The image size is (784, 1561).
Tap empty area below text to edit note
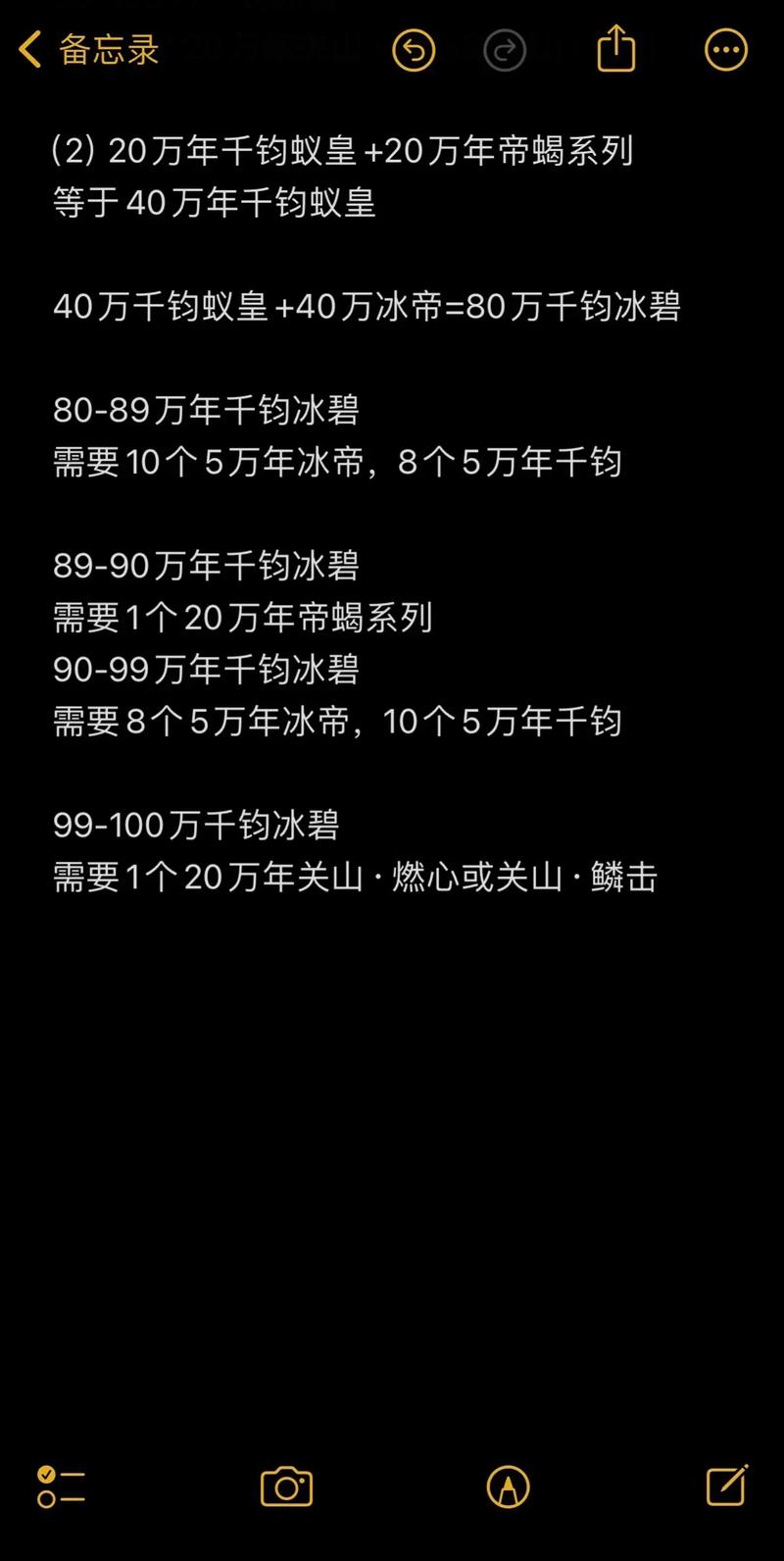pyautogui.click(x=392, y=1128)
